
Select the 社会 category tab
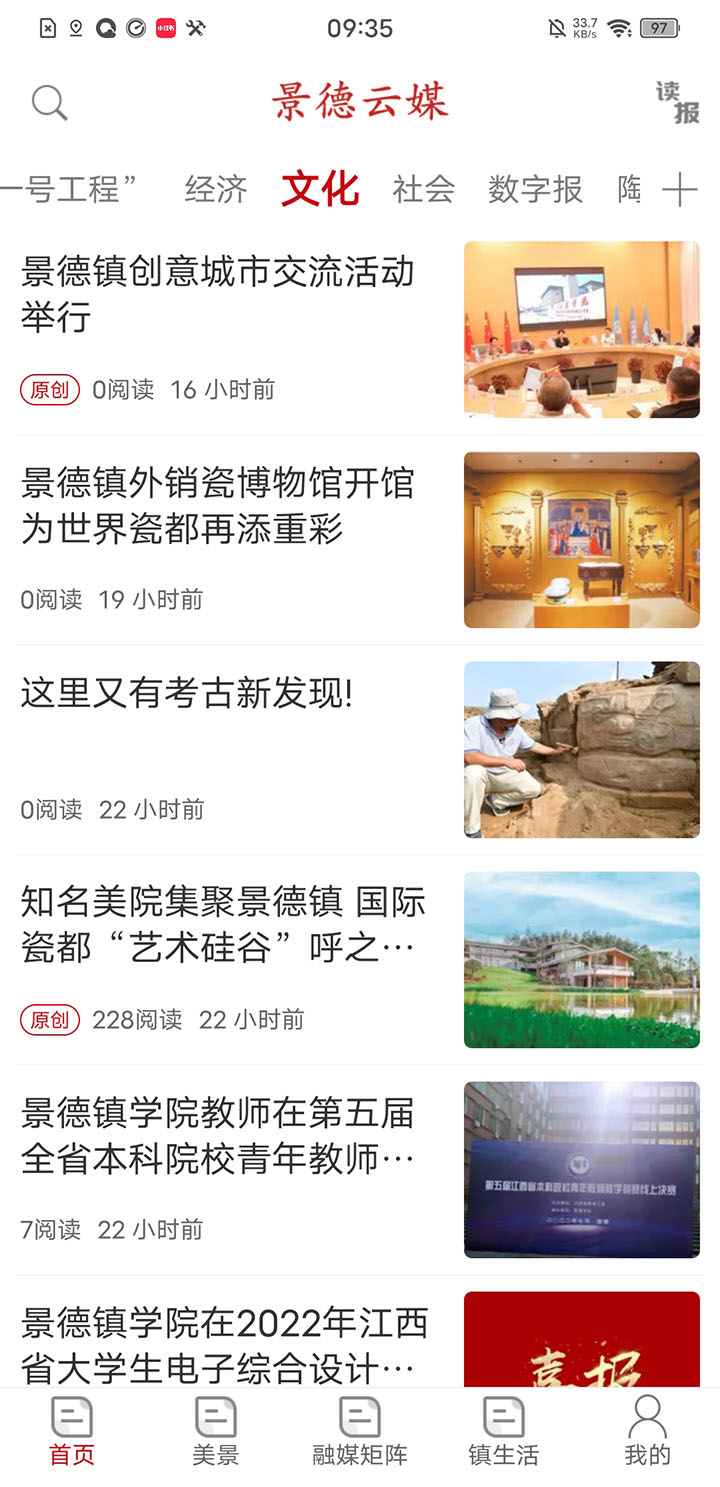(x=423, y=189)
